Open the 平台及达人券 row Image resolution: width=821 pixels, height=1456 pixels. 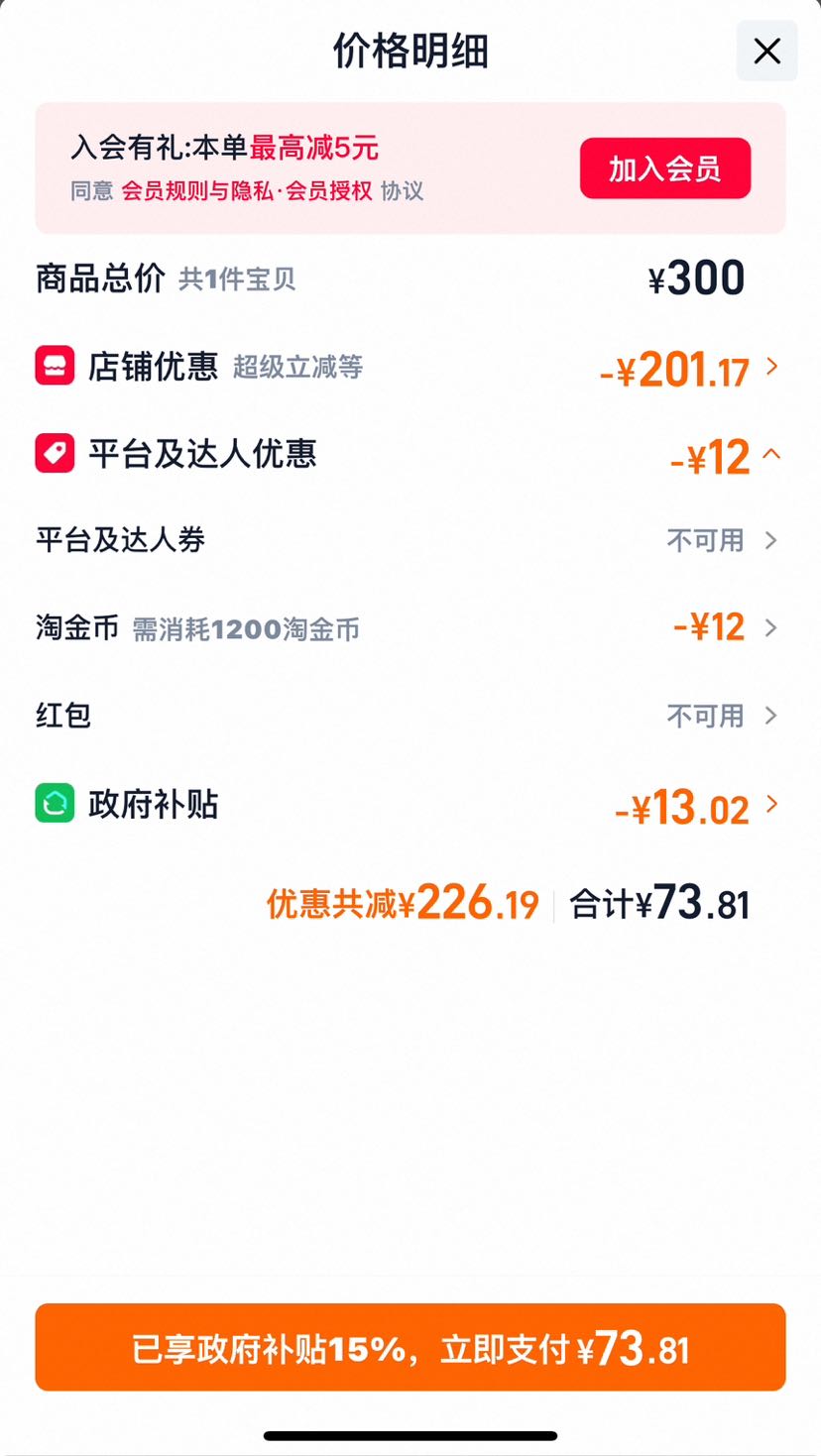pos(410,540)
